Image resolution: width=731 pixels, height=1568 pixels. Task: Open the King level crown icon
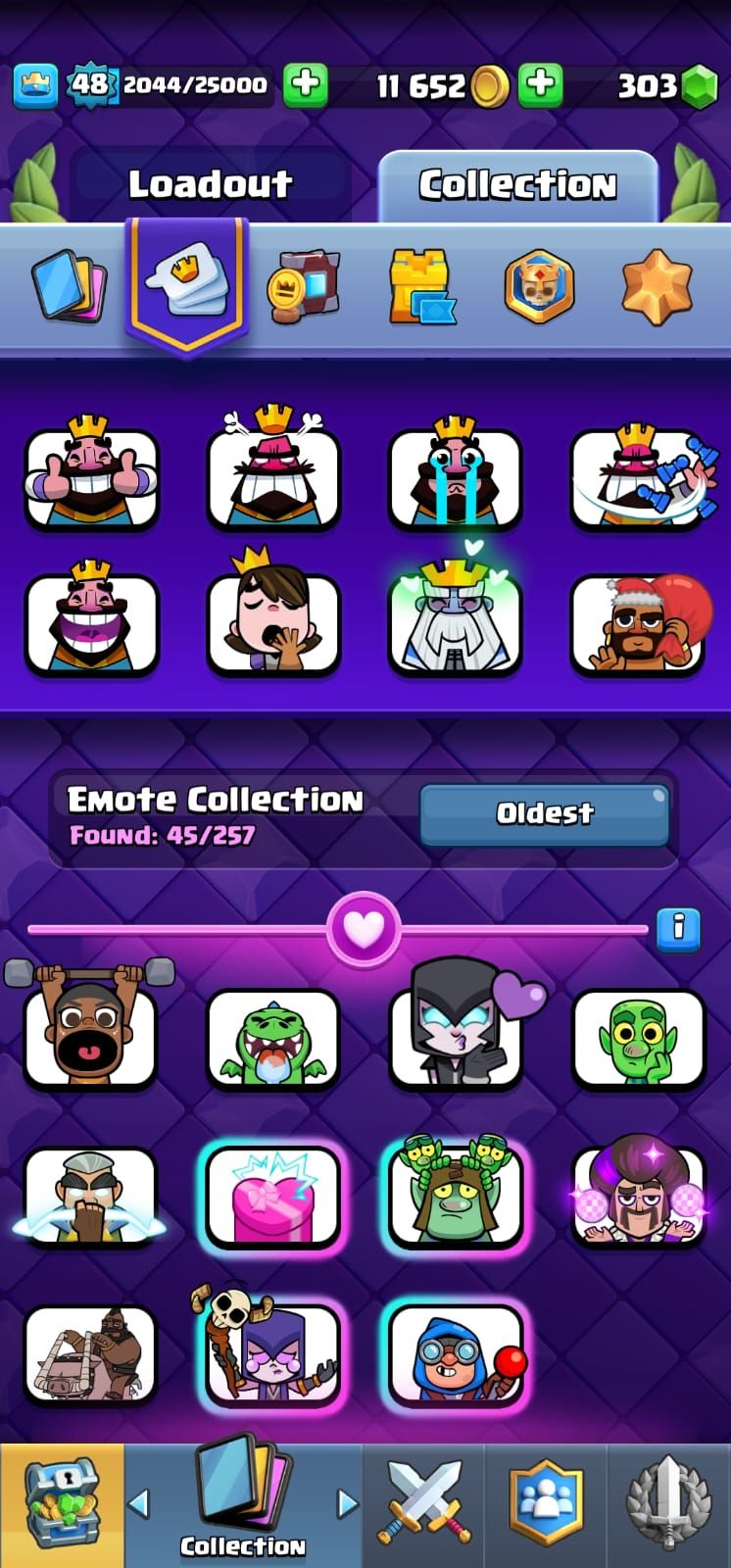coord(35,86)
